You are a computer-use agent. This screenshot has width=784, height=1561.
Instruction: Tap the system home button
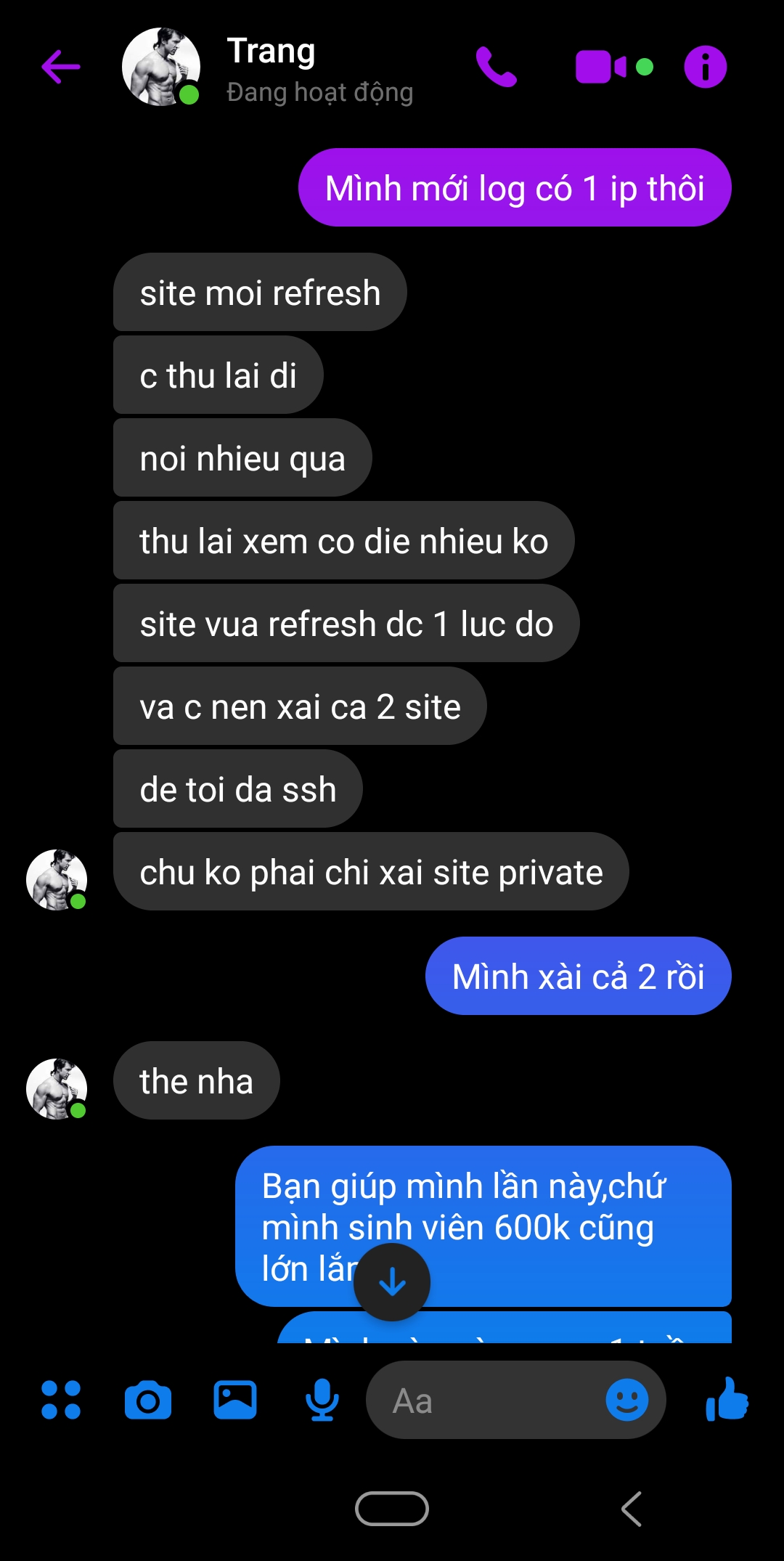[392, 1509]
